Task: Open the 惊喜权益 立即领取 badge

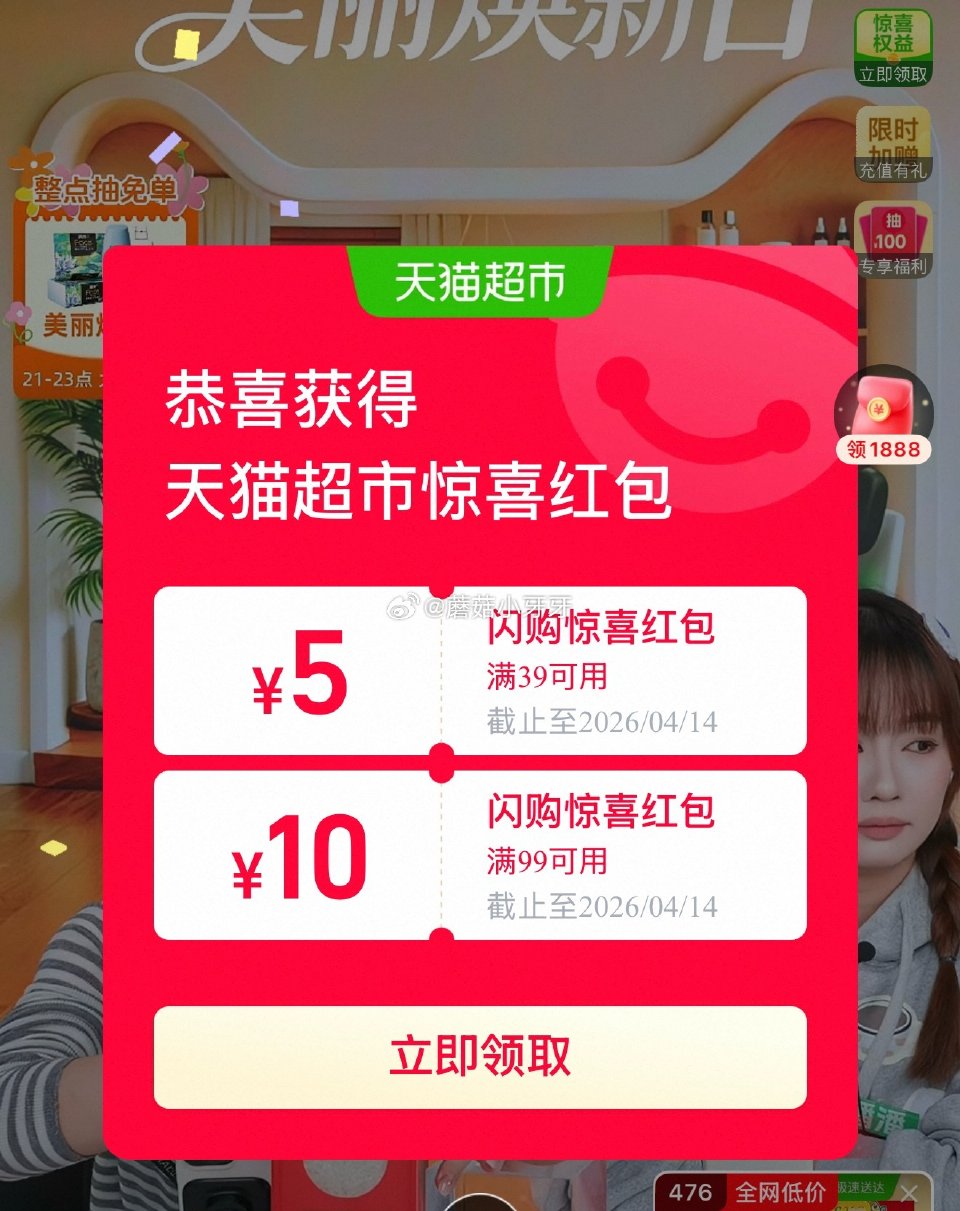Action: coord(893,47)
